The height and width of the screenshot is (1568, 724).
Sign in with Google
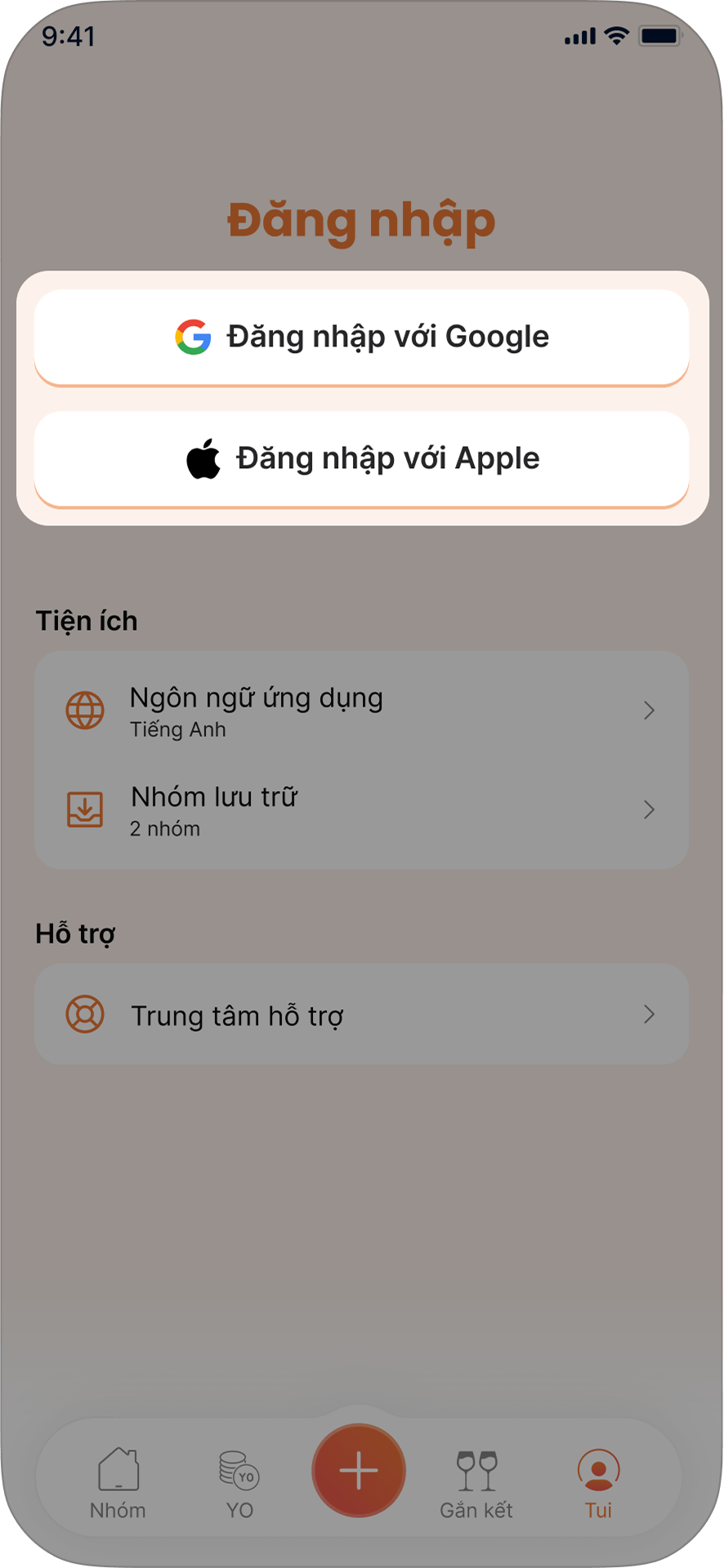pyautogui.click(x=361, y=337)
